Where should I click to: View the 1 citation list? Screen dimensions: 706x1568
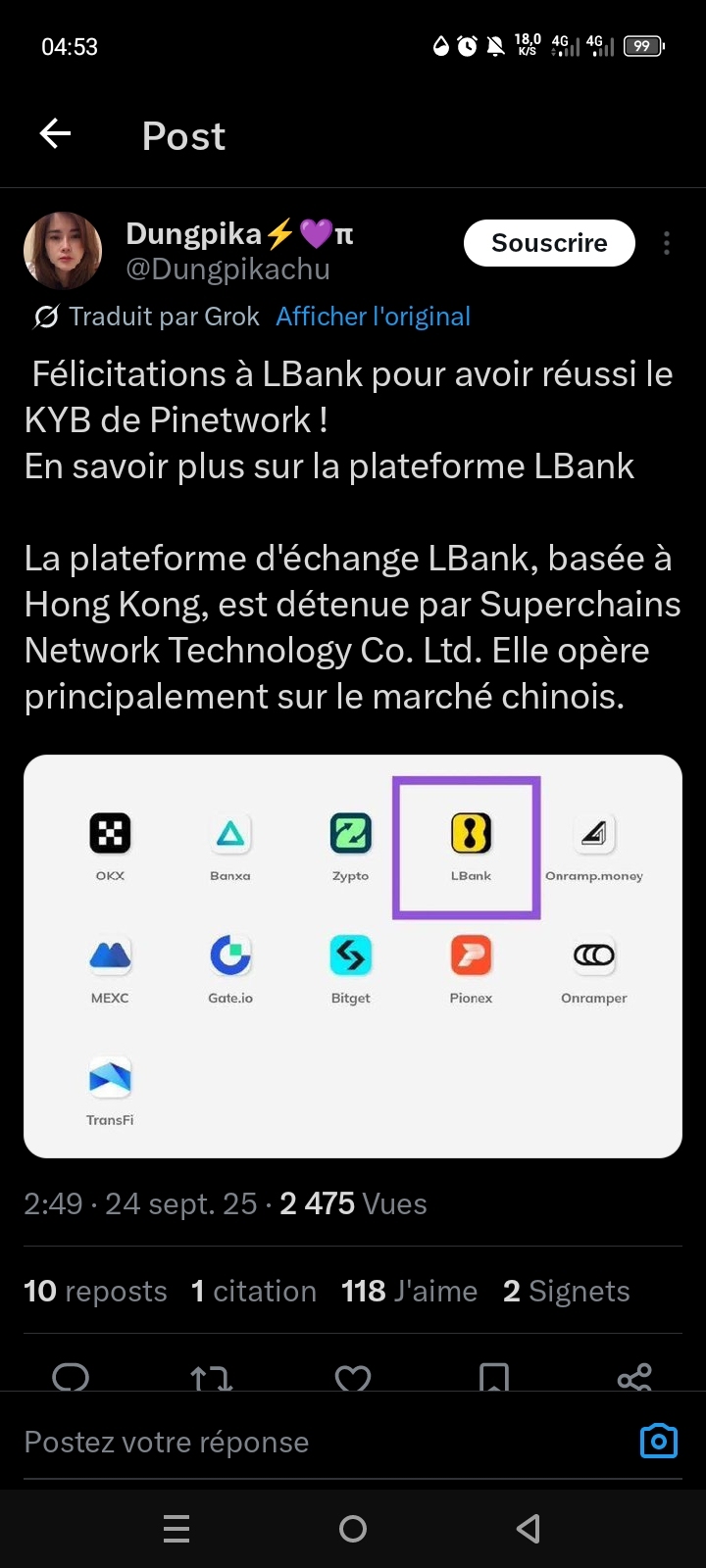pos(254,1291)
